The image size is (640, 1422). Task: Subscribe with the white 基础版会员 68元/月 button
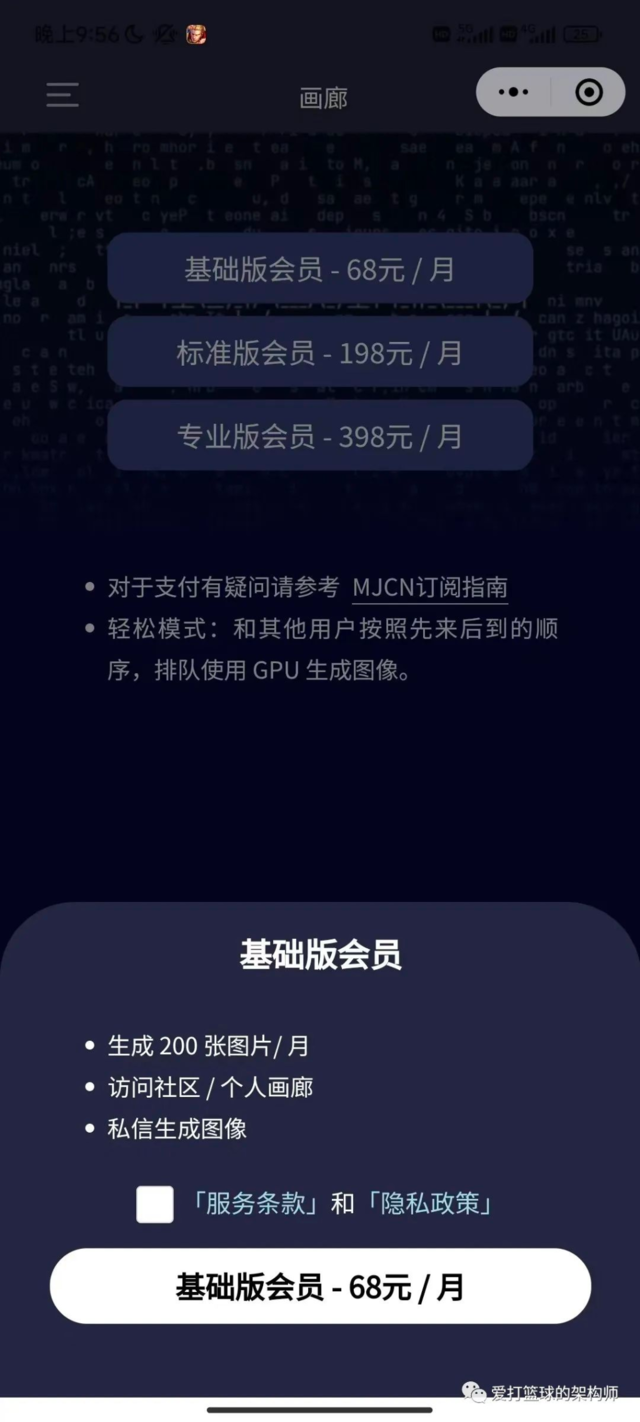pos(320,1287)
